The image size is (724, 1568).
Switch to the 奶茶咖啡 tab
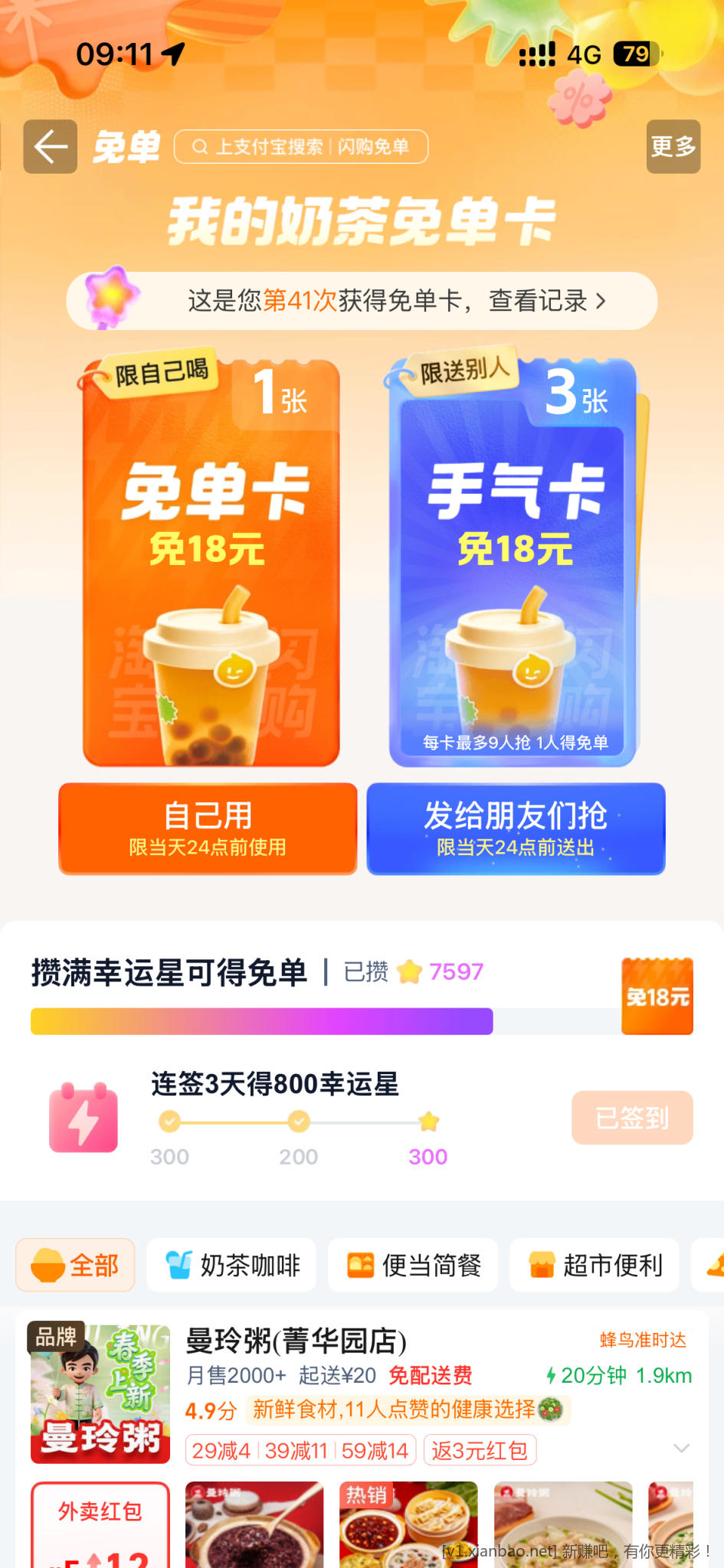coord(231,1264)
